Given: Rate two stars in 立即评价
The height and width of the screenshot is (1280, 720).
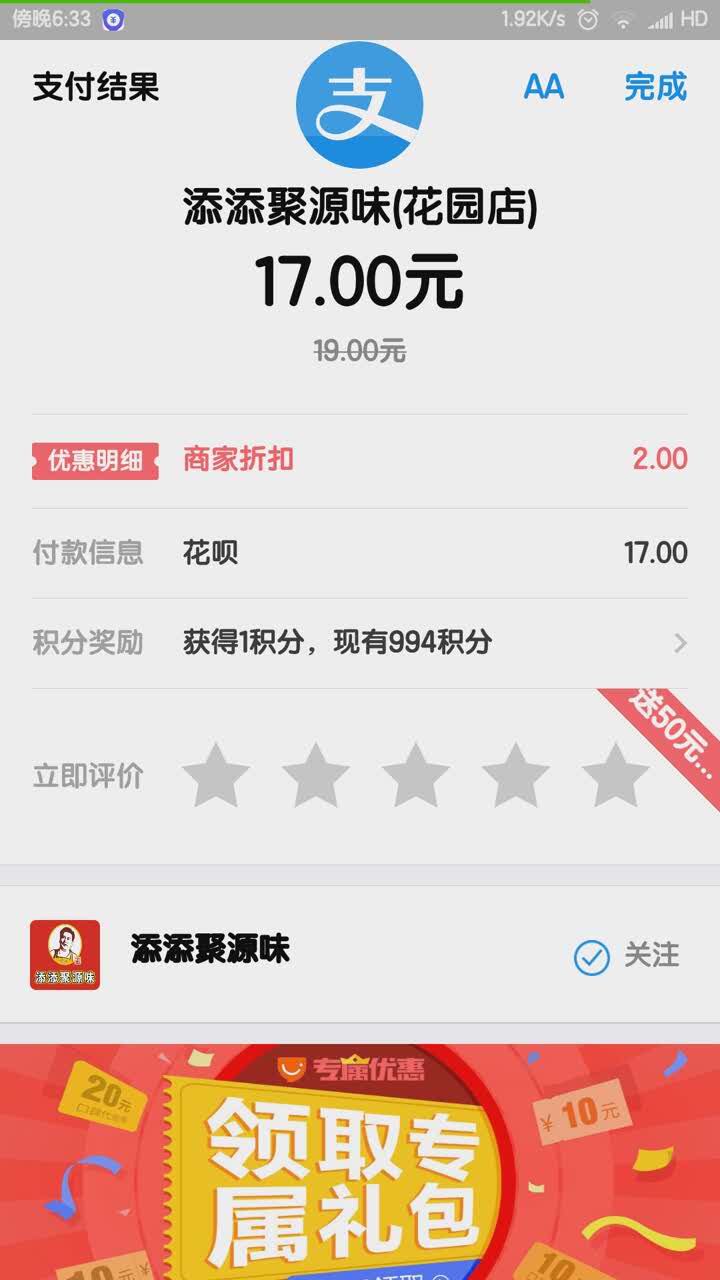Looking at the screenshot, I should coord(315,776).
